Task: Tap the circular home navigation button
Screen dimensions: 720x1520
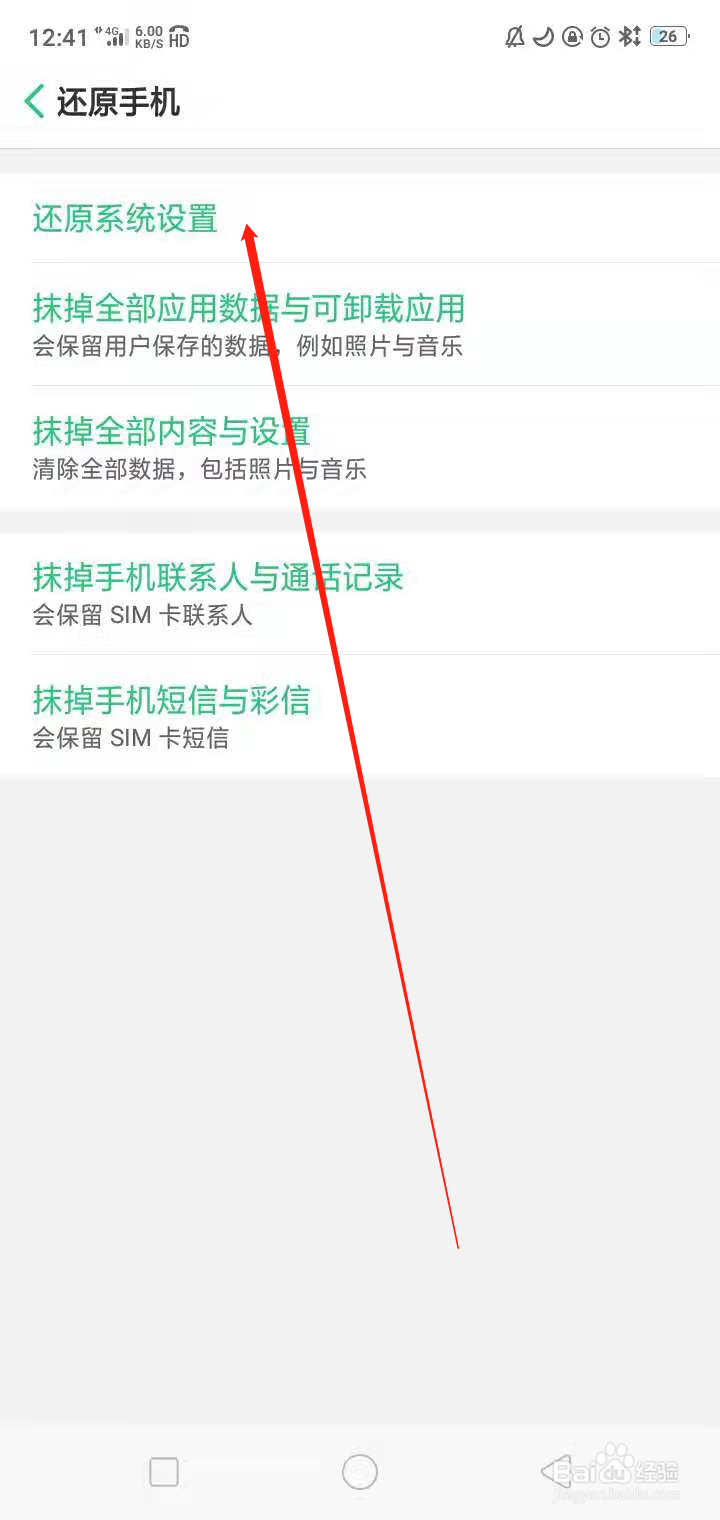Action: point(359,1471)
